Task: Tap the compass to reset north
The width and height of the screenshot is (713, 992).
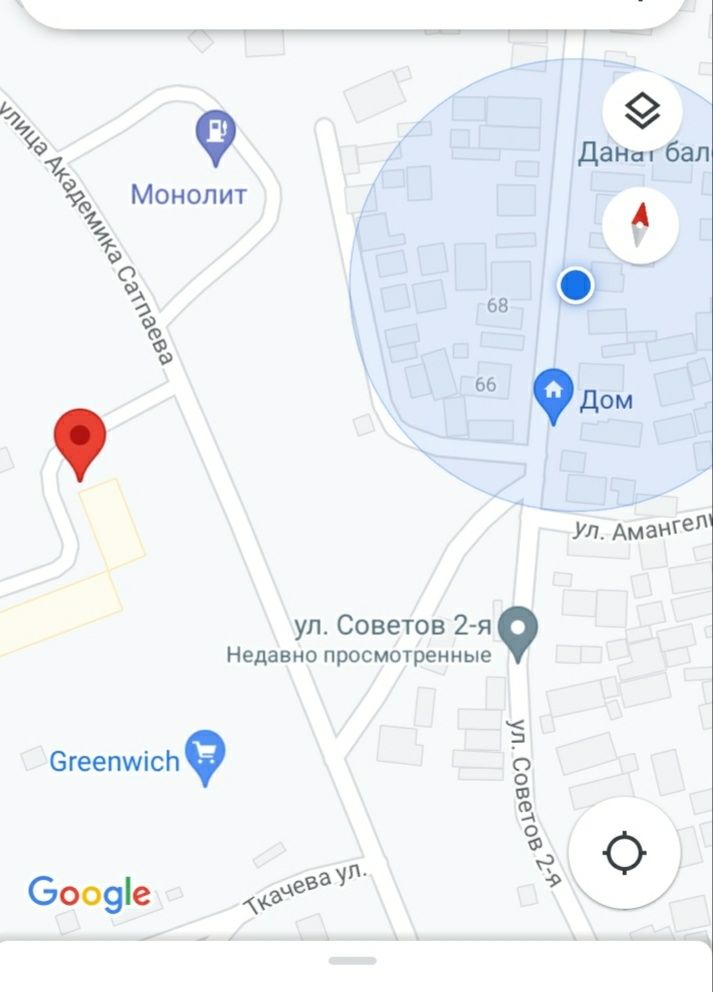Action: coord(641,225)
